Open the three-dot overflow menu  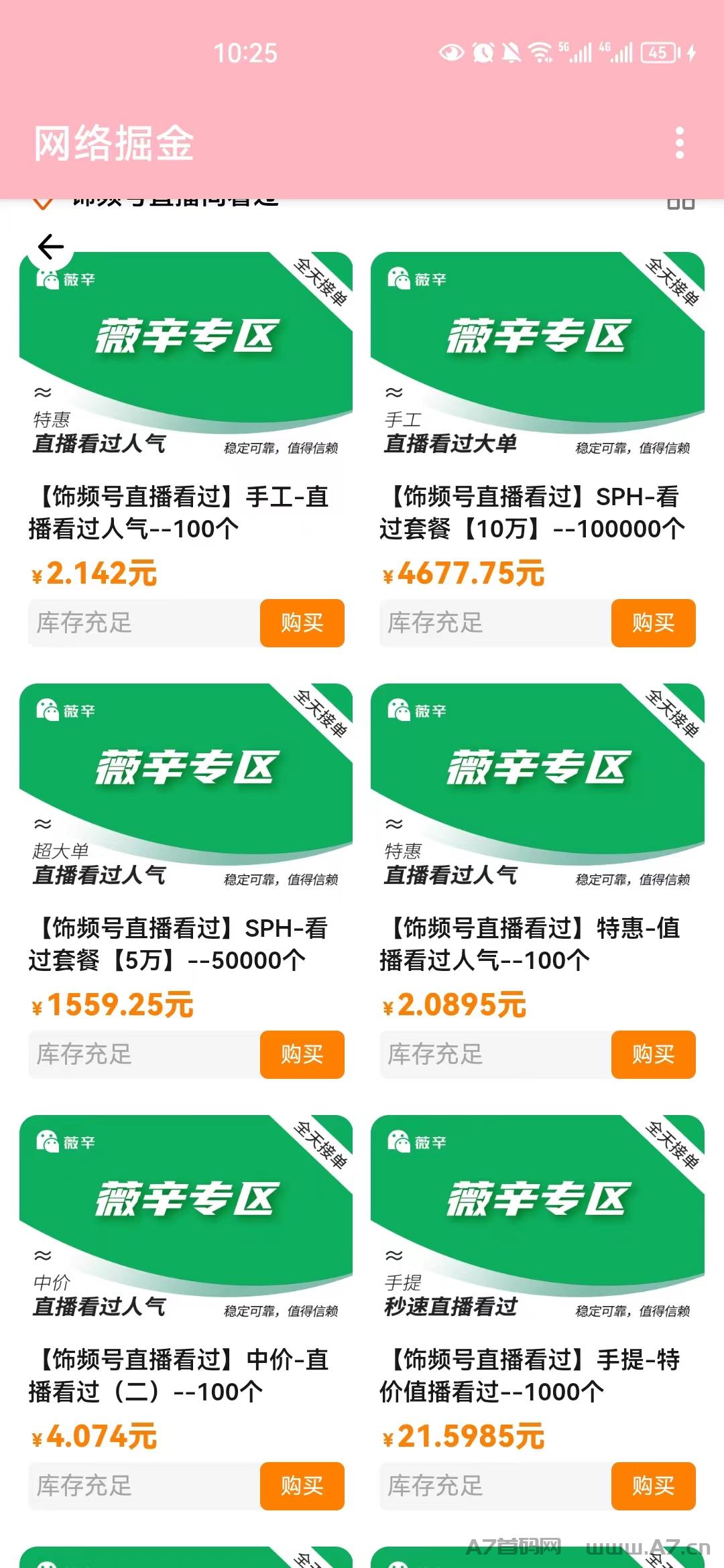[x=680, y=143]
